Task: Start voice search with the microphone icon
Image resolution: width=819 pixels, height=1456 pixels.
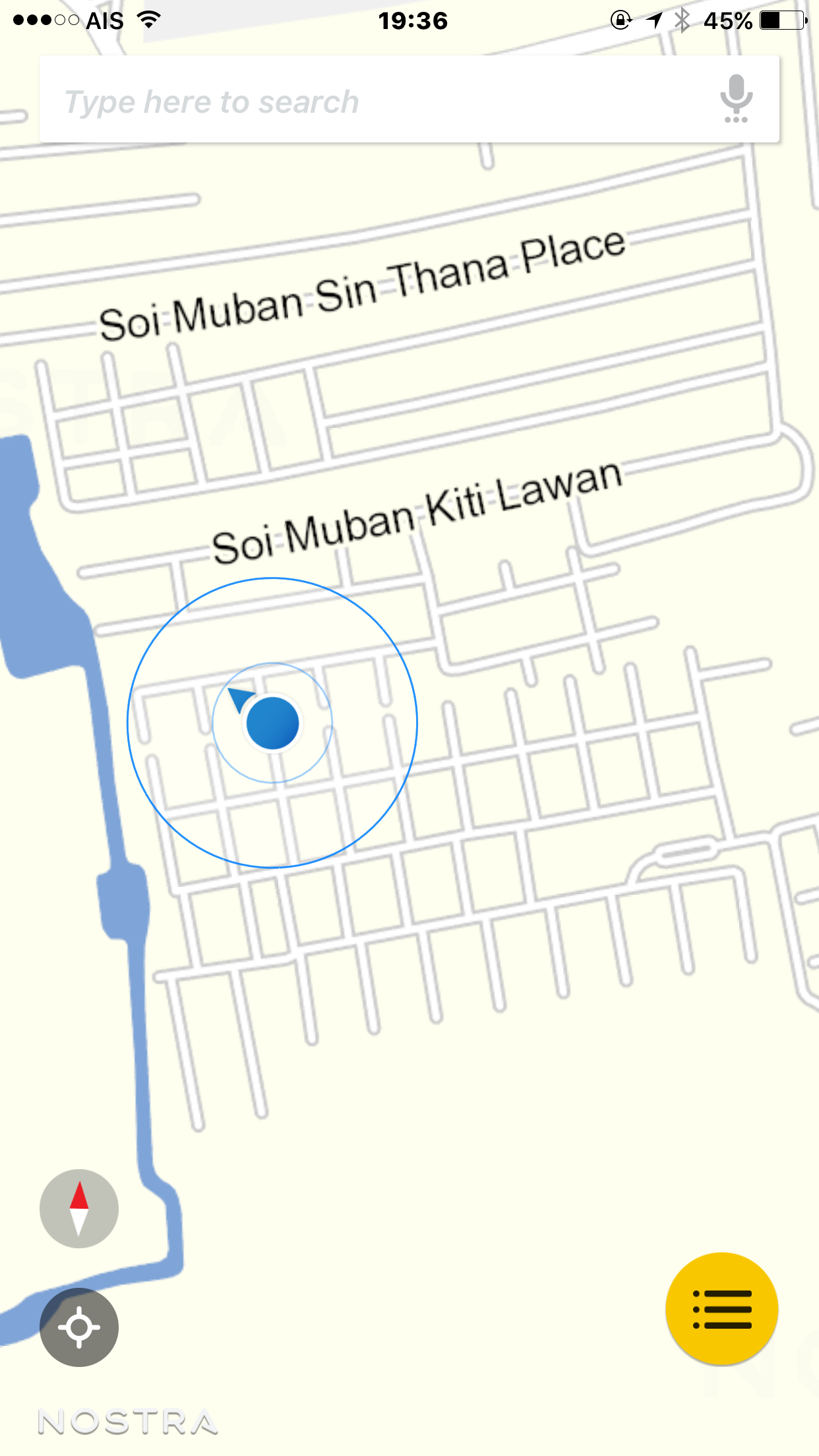Action: [736, 99]
